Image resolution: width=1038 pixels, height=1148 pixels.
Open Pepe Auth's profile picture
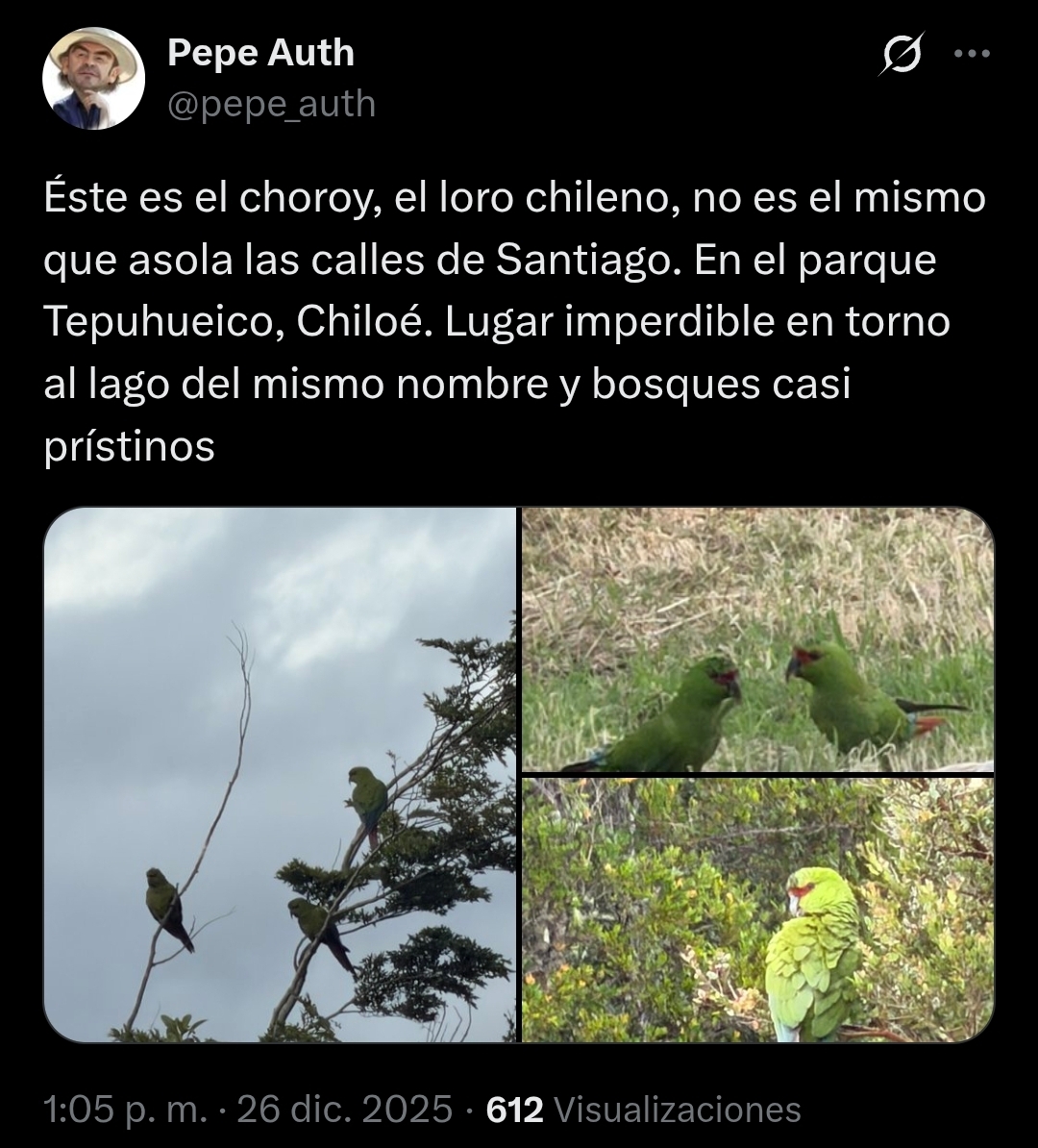93,78
